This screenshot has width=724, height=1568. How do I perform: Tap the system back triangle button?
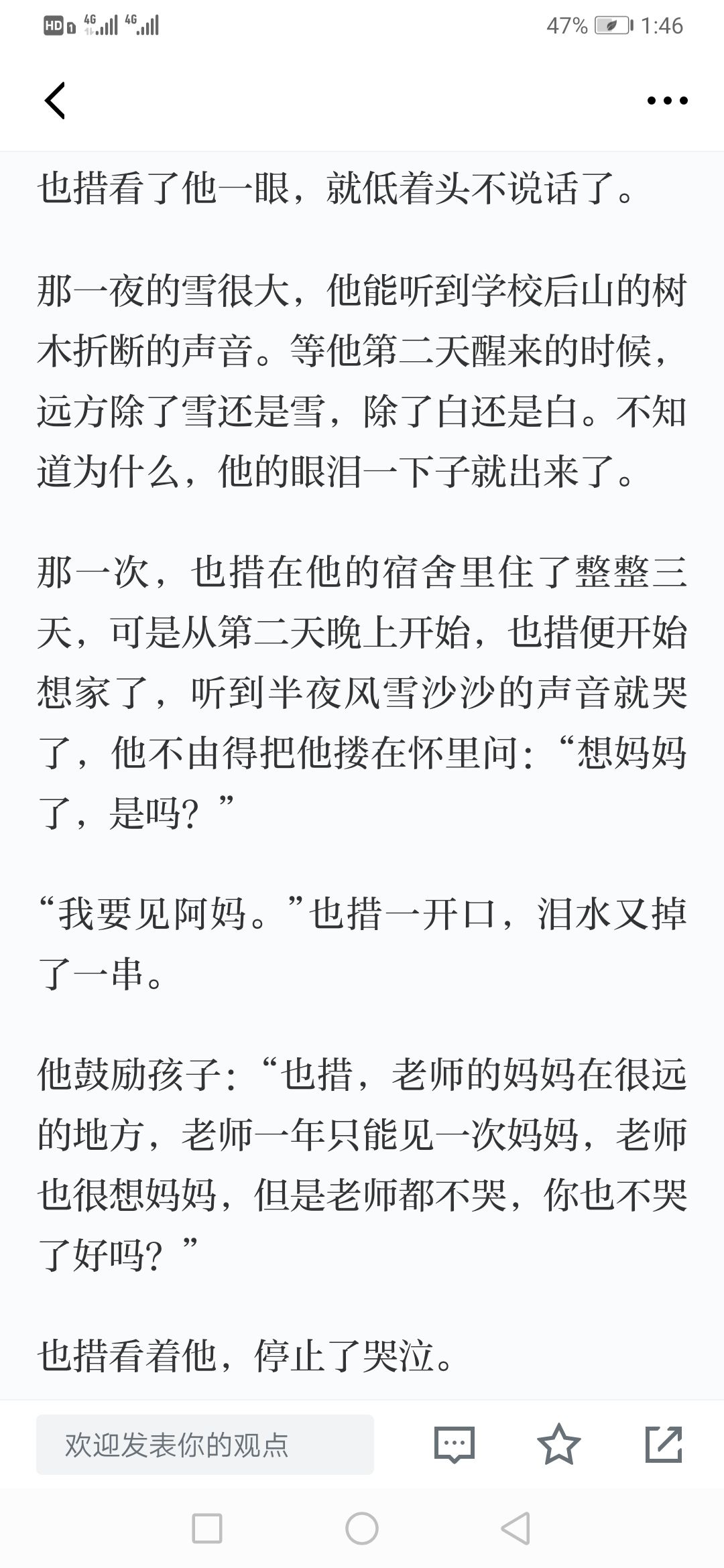point(516,1528)
